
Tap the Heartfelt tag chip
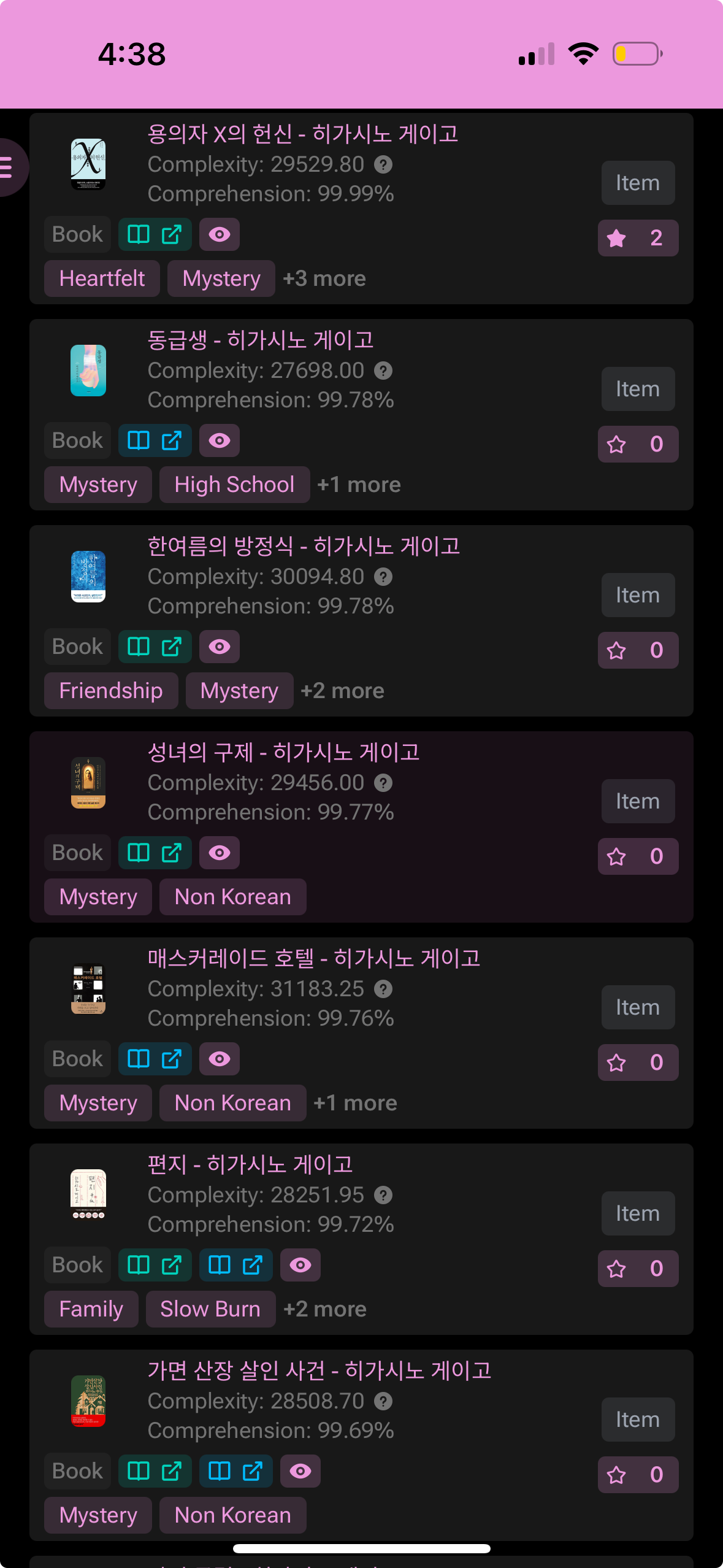(102, 279)
